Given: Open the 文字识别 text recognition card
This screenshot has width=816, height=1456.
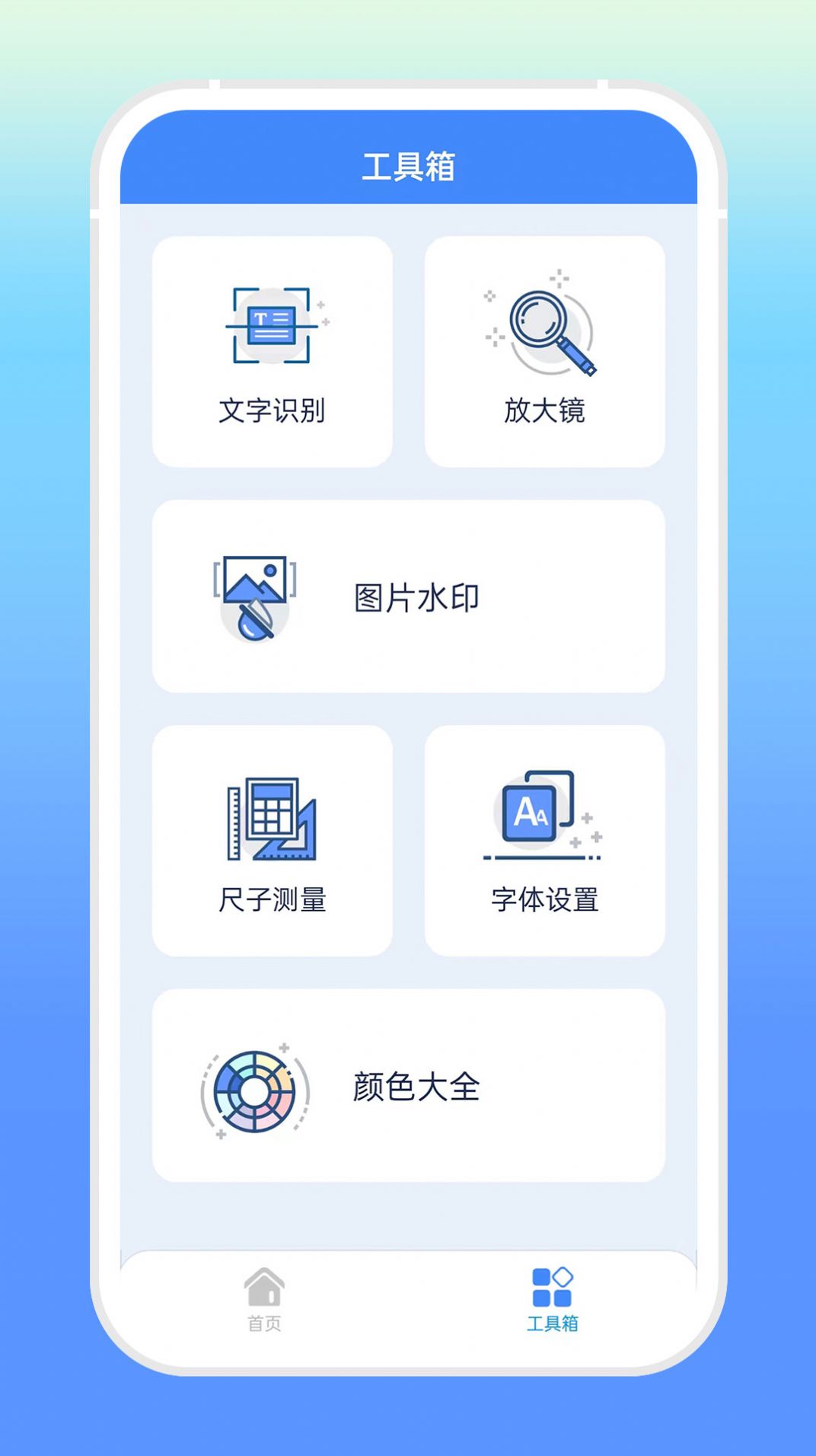Looking at the screenshot, I should (x=273, y=350).
